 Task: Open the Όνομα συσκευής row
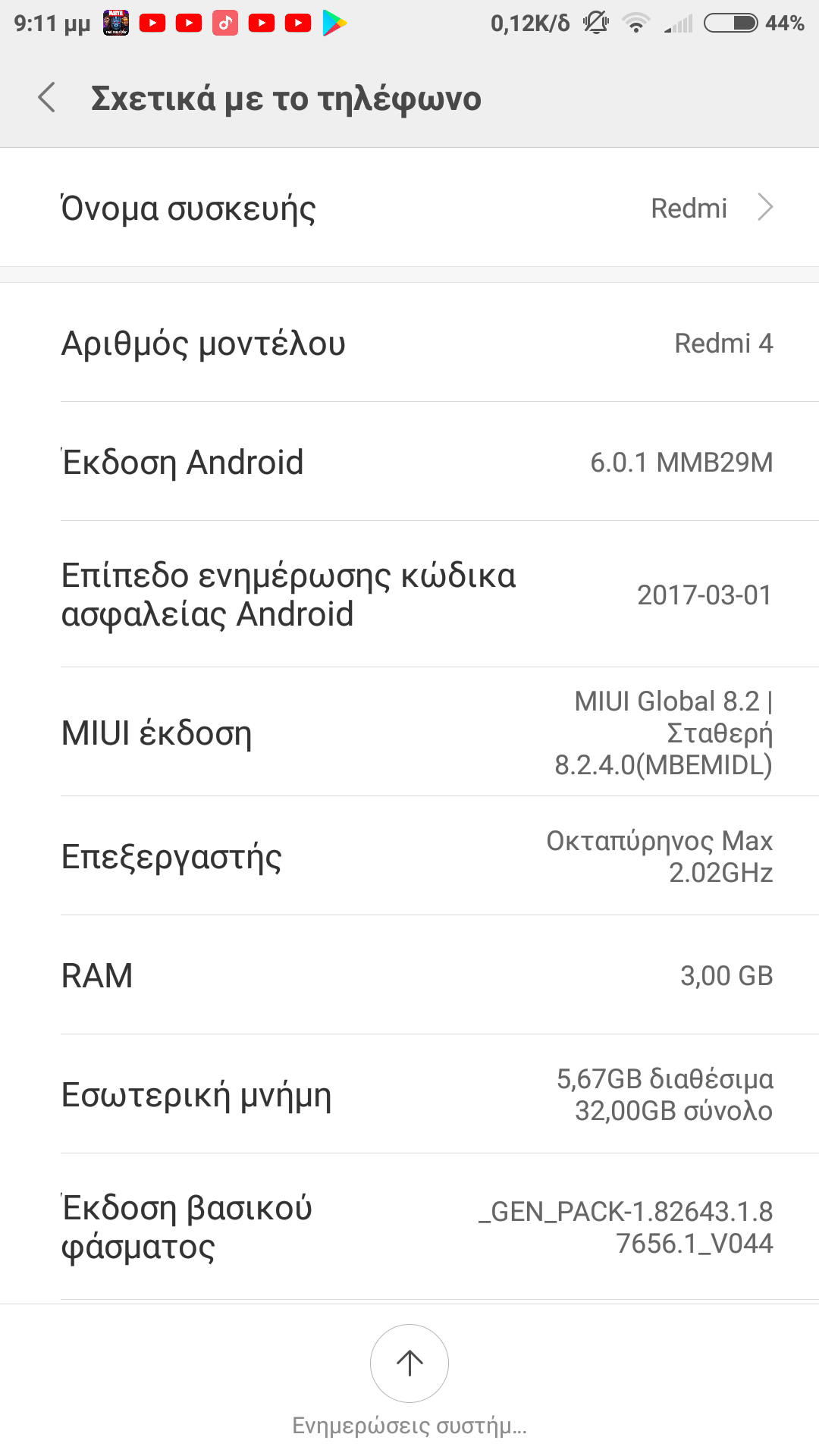409,208
